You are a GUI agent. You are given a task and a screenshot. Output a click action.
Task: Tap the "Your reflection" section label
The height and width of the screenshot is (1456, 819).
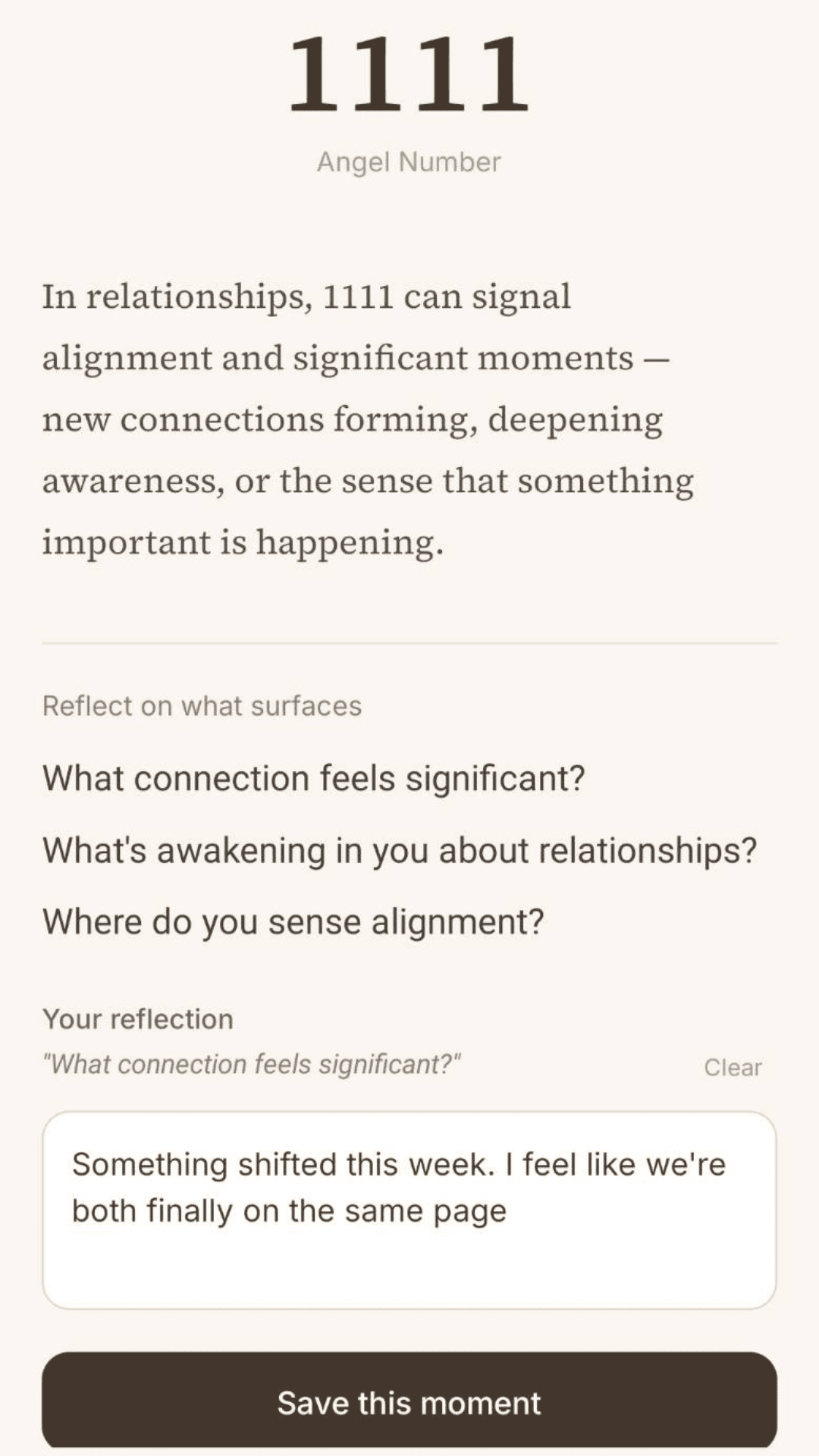tap(138, 1018)
